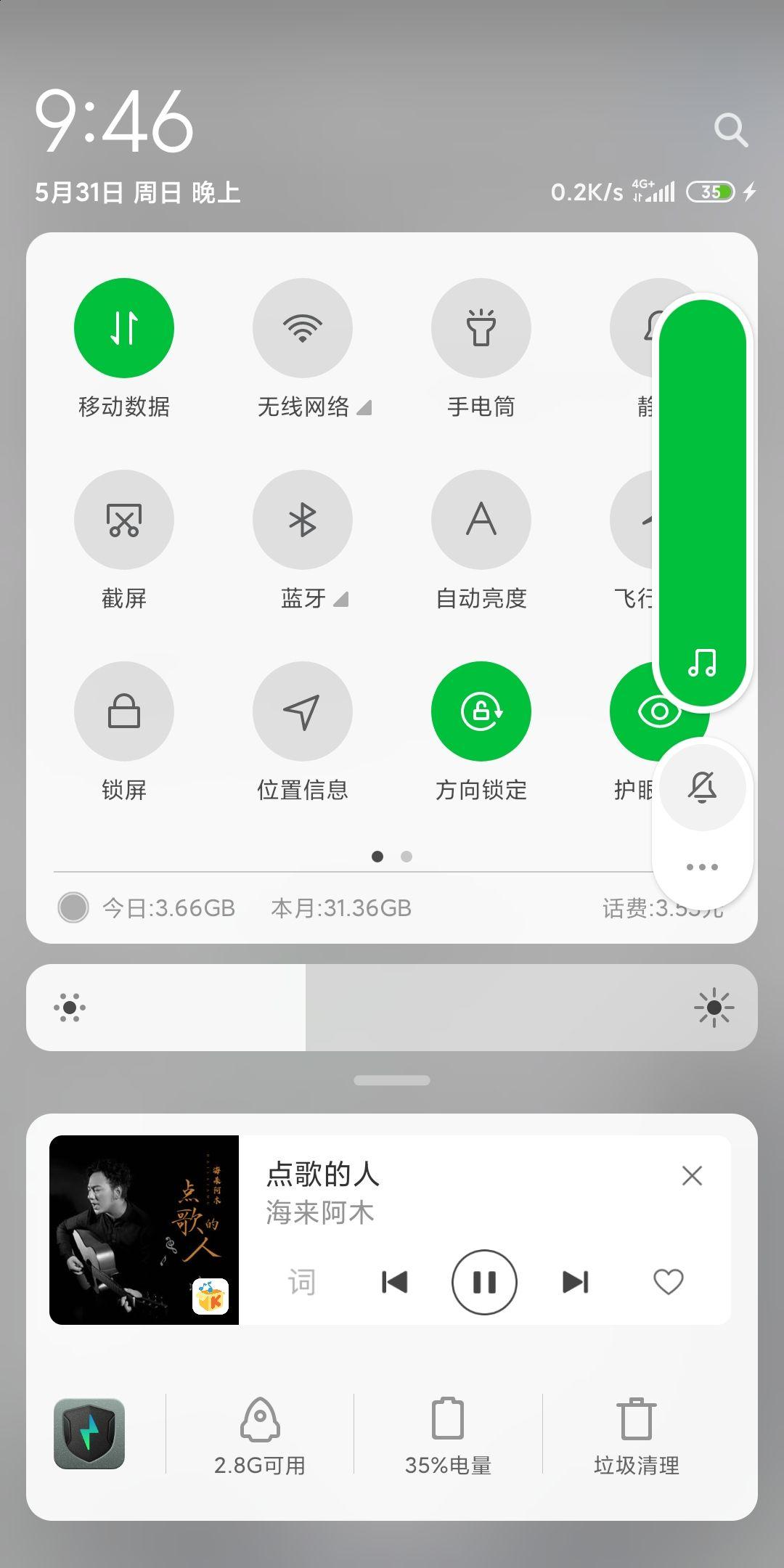The height and width of the screenshot is (1568, 784).
Task: Toggle auto brightness (自动亮度)
Action: (x=481, y=520)
